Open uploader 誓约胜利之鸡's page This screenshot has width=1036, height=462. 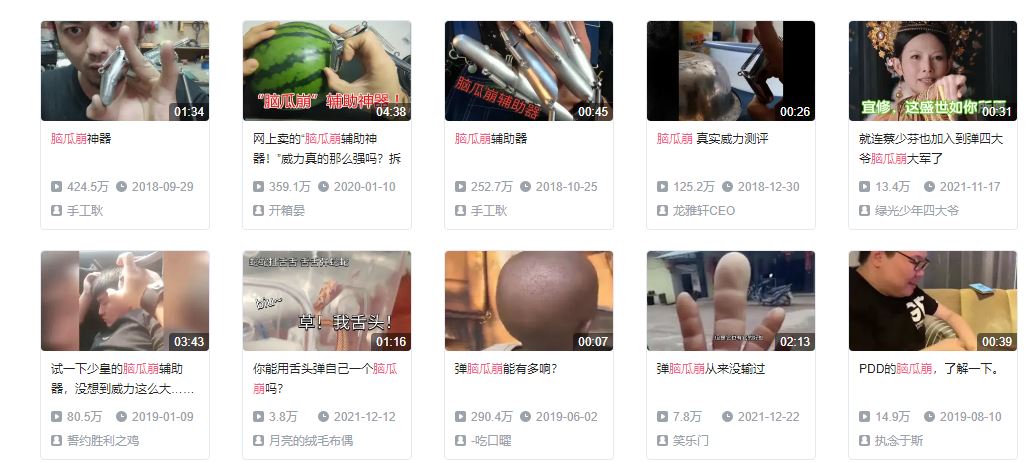[x=98, y=440]
